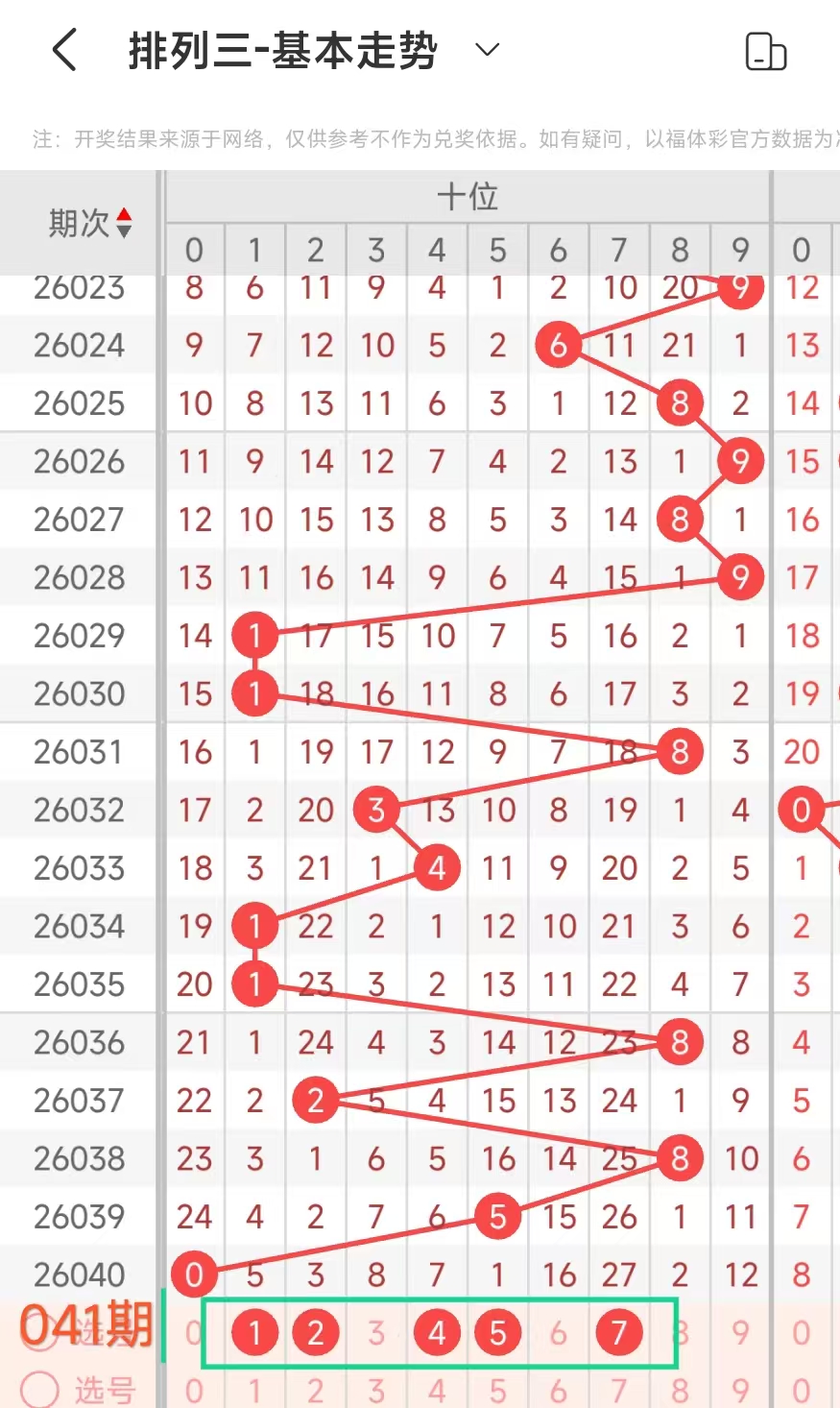840x1408 pixels.
Task: Deselect number 4 in the highlighted pick row
Action: click(437, 1333)
